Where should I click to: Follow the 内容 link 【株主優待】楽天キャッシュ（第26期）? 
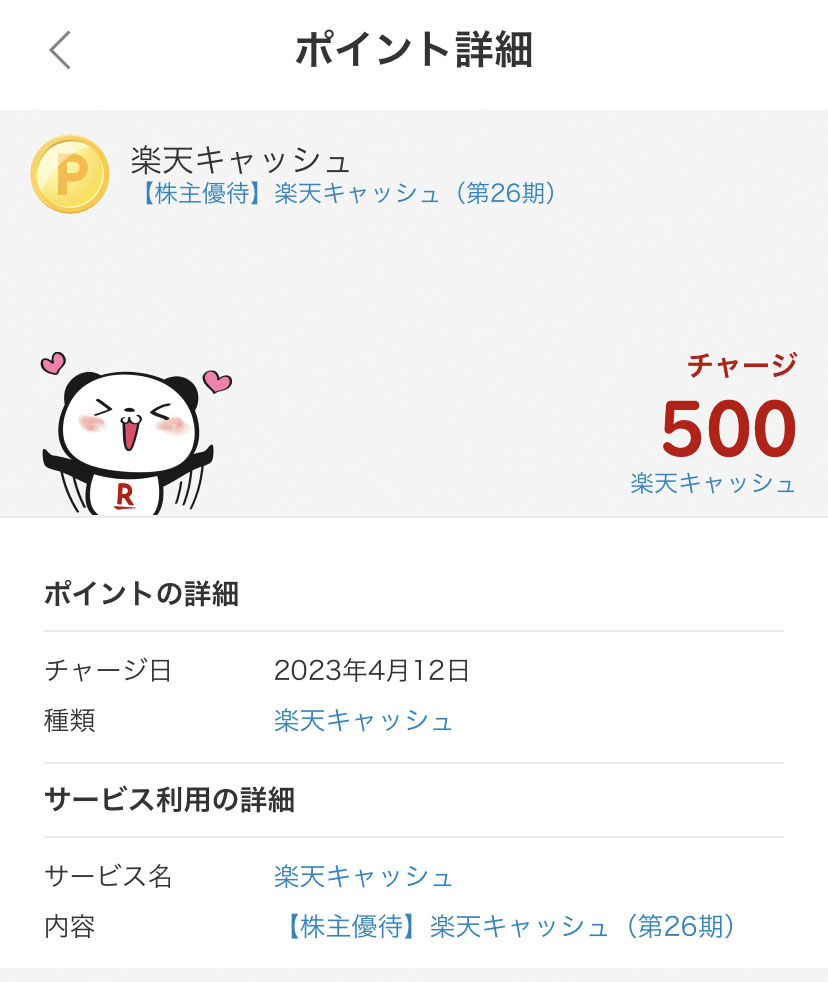click(x=510, y=927)
